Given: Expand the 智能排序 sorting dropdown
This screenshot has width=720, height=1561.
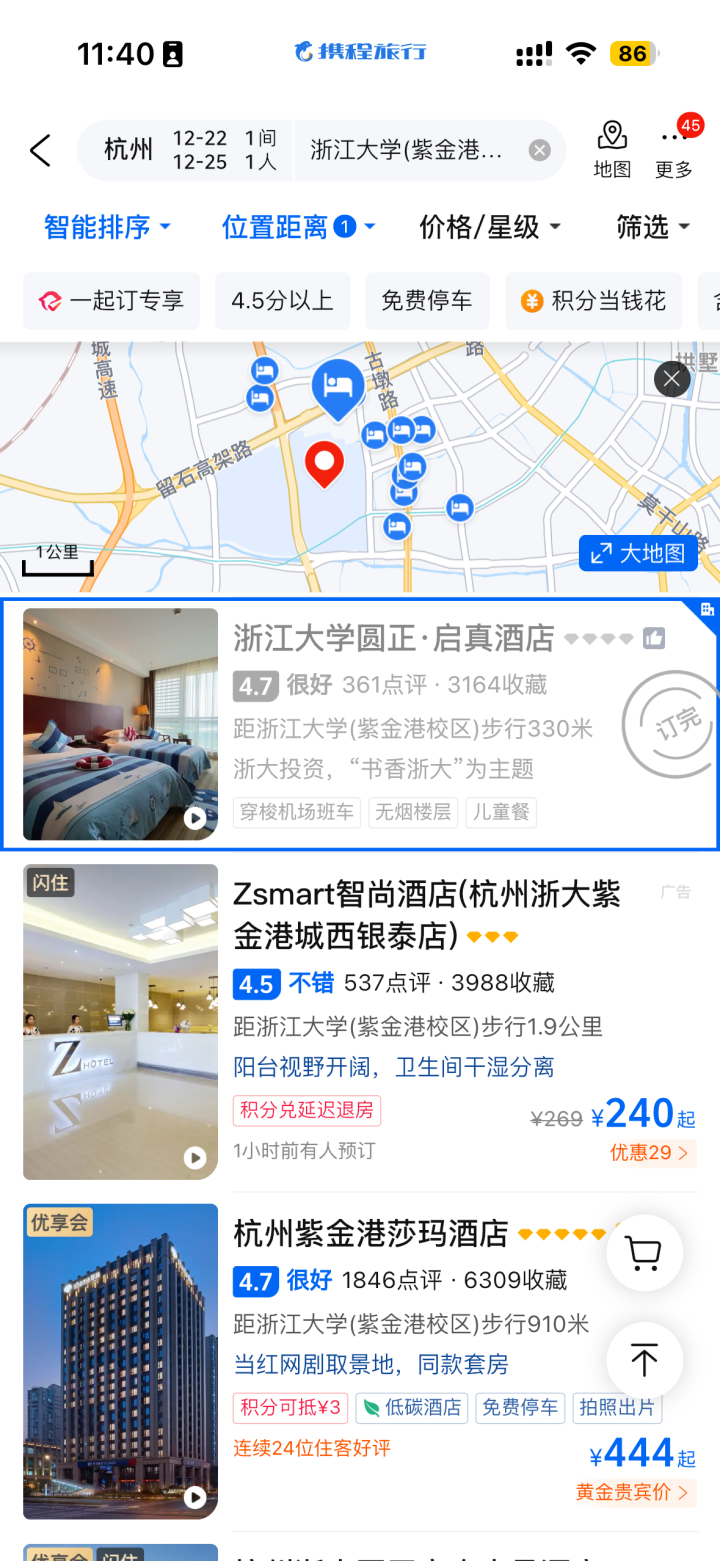Looking at the screenshot, I should 107,227.
